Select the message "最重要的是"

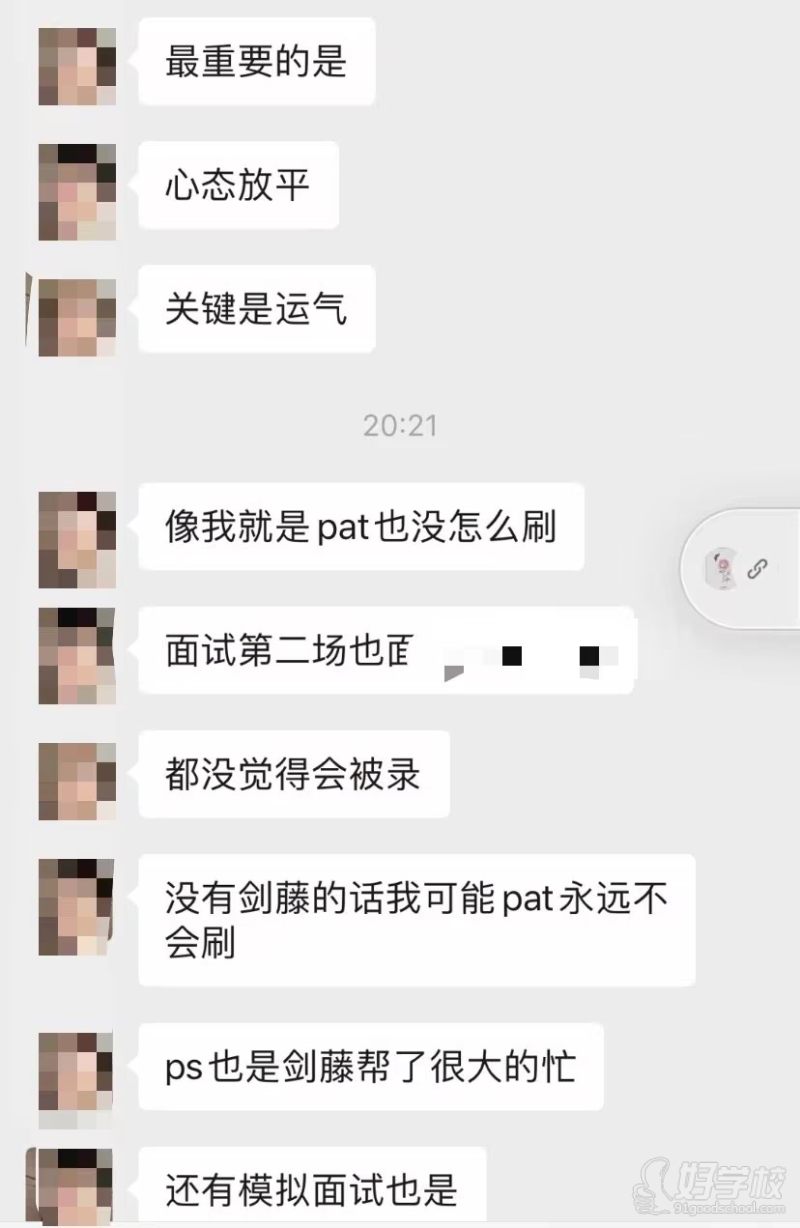click(256, 60)
